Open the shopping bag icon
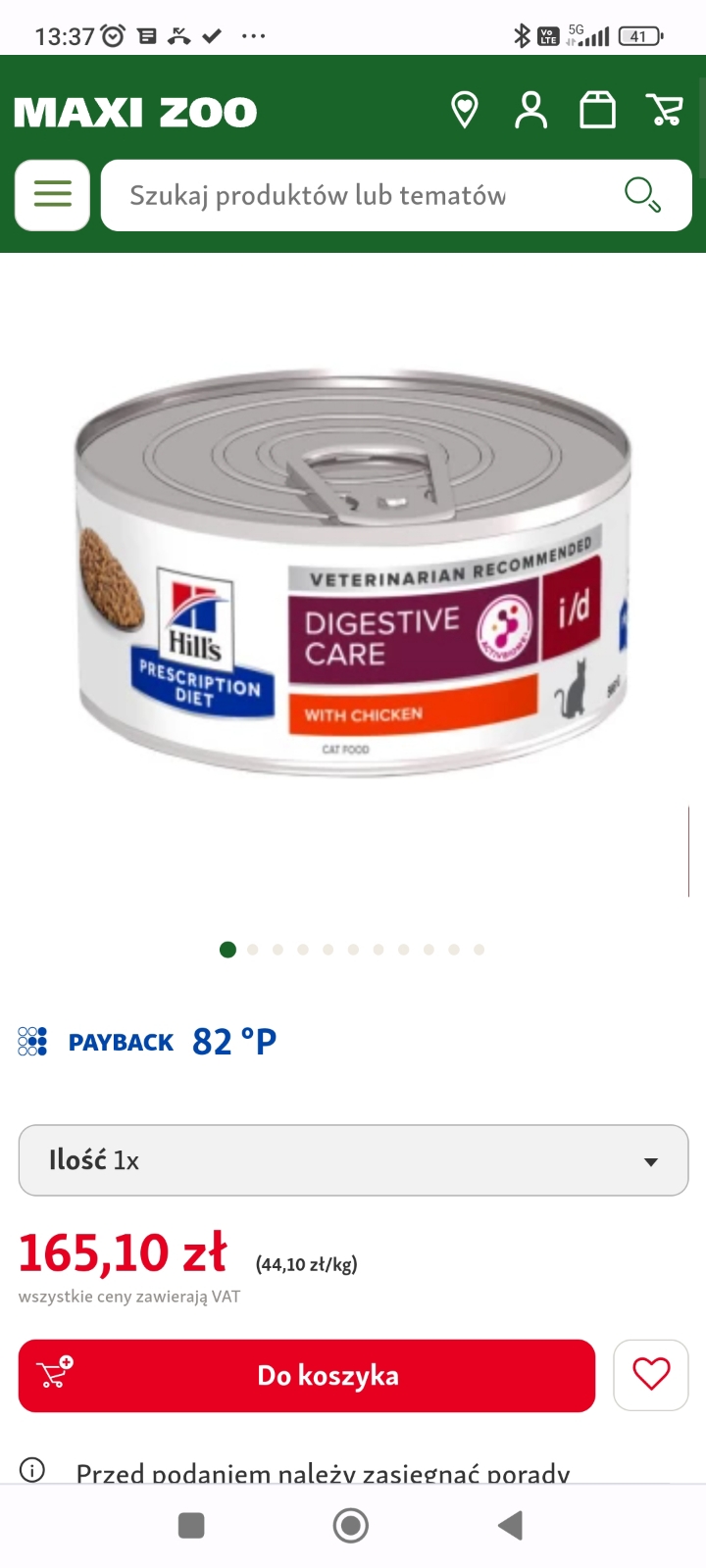 click(x=597, y=111)
